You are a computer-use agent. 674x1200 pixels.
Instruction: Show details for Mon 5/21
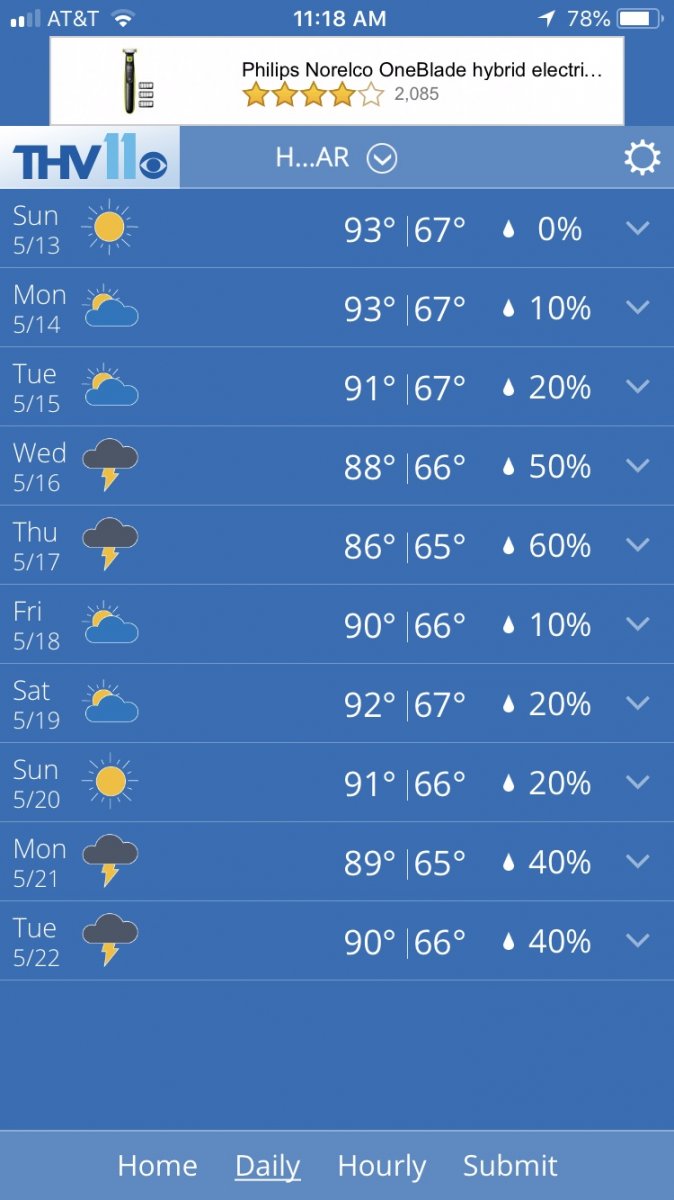pos(637,861)
